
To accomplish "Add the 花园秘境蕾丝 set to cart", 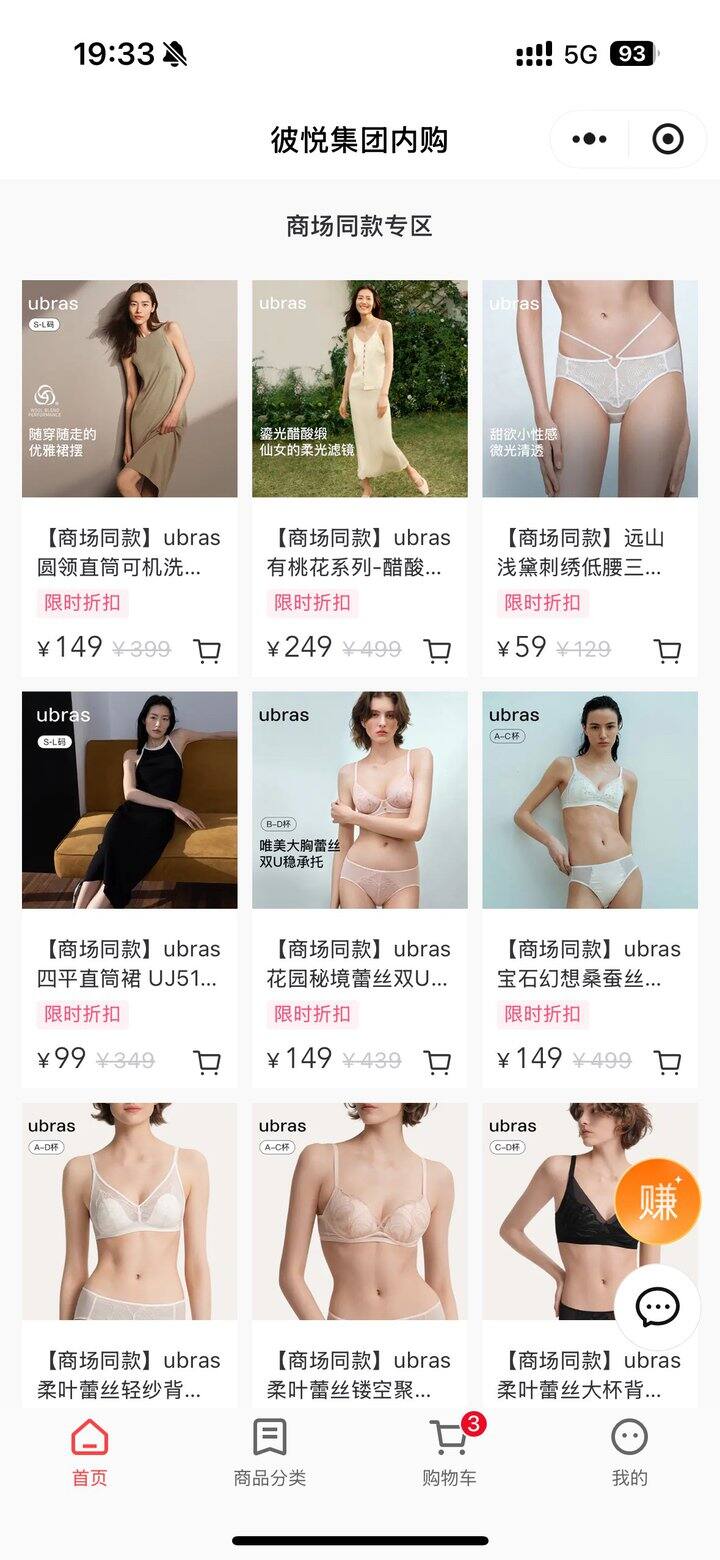I will point(437,1062).
